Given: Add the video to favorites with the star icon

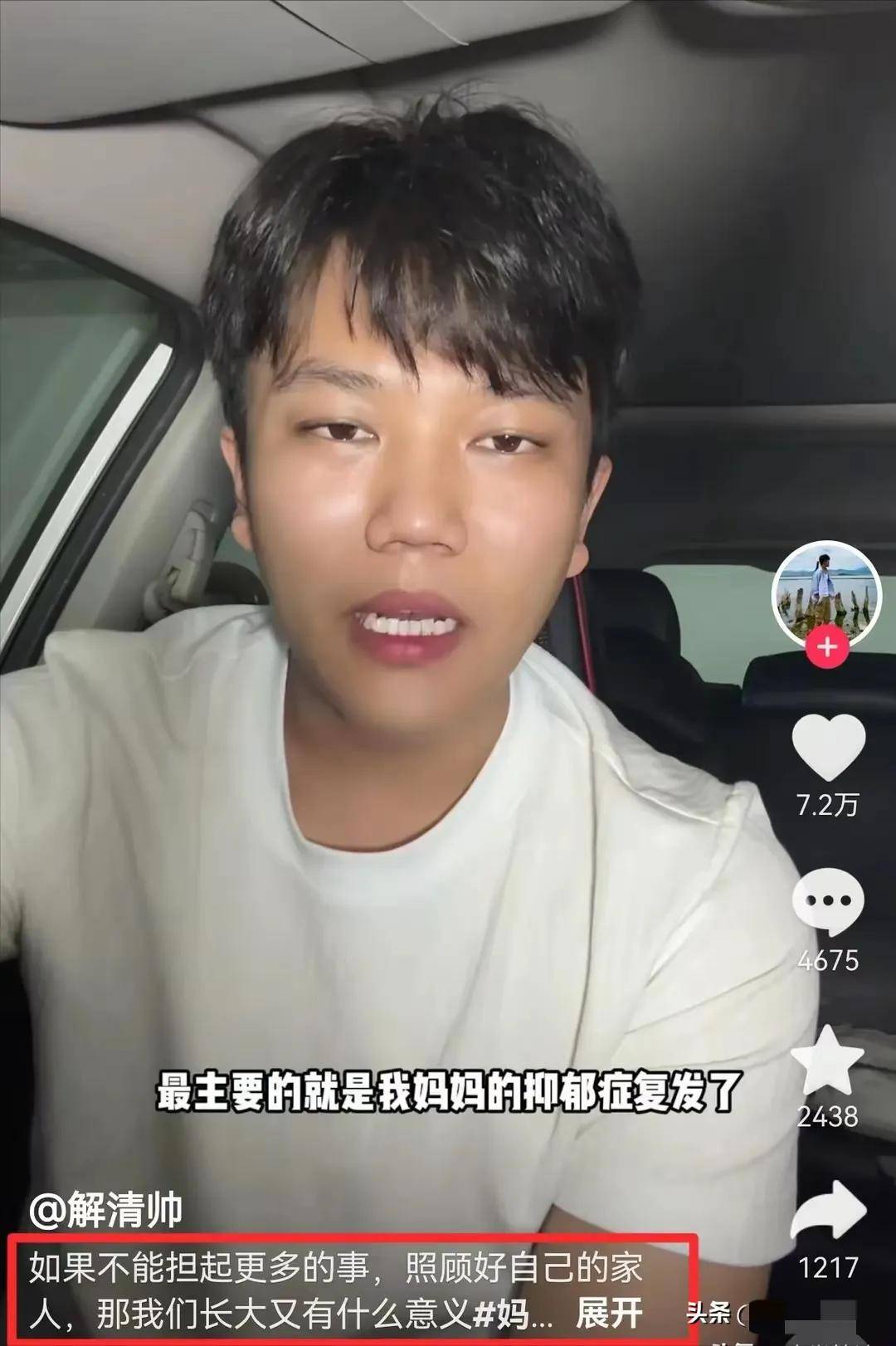Looking at the screenshot, I should tap(828, 1061).
